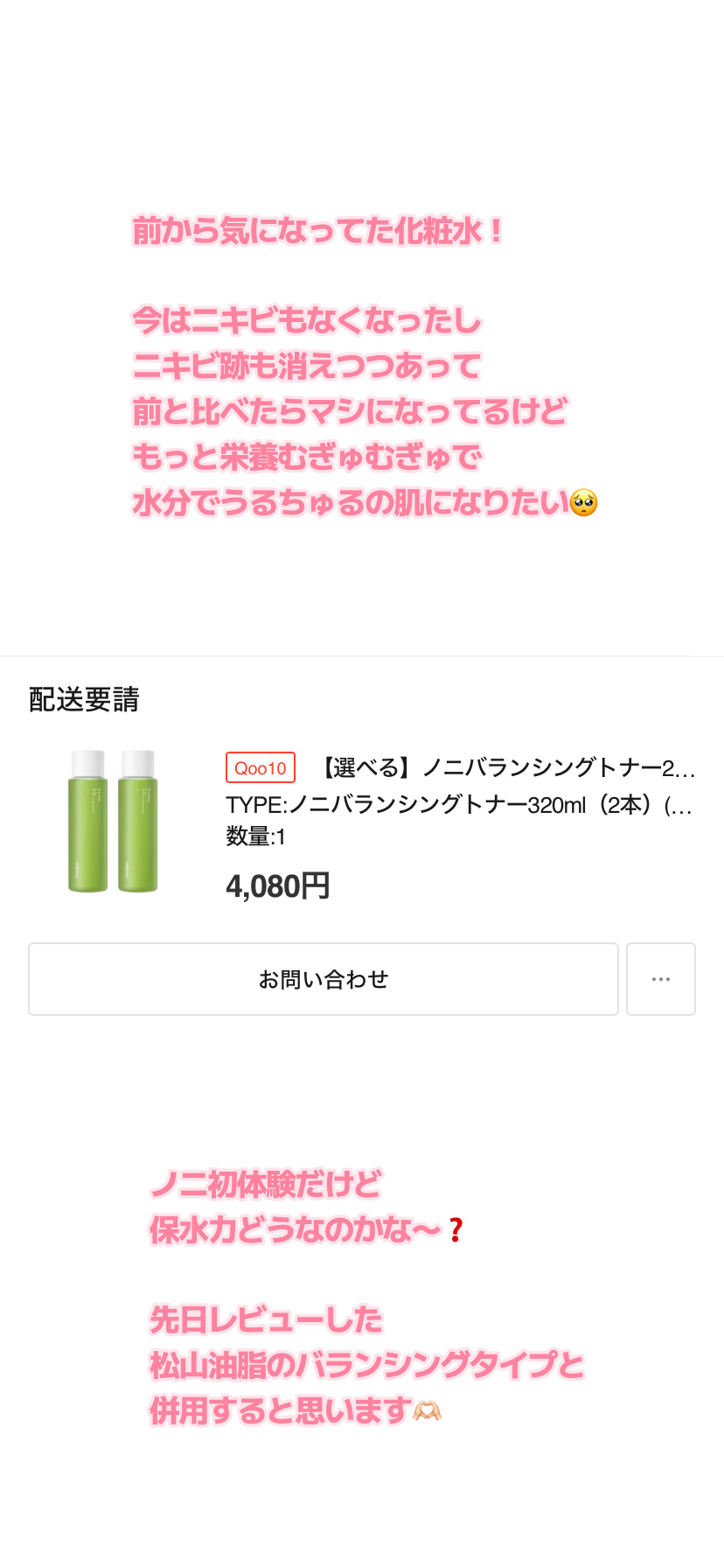This screenshot has height=1568, width=724.
Task: Select the 配送要請 section header
Action: coord(83,700)
